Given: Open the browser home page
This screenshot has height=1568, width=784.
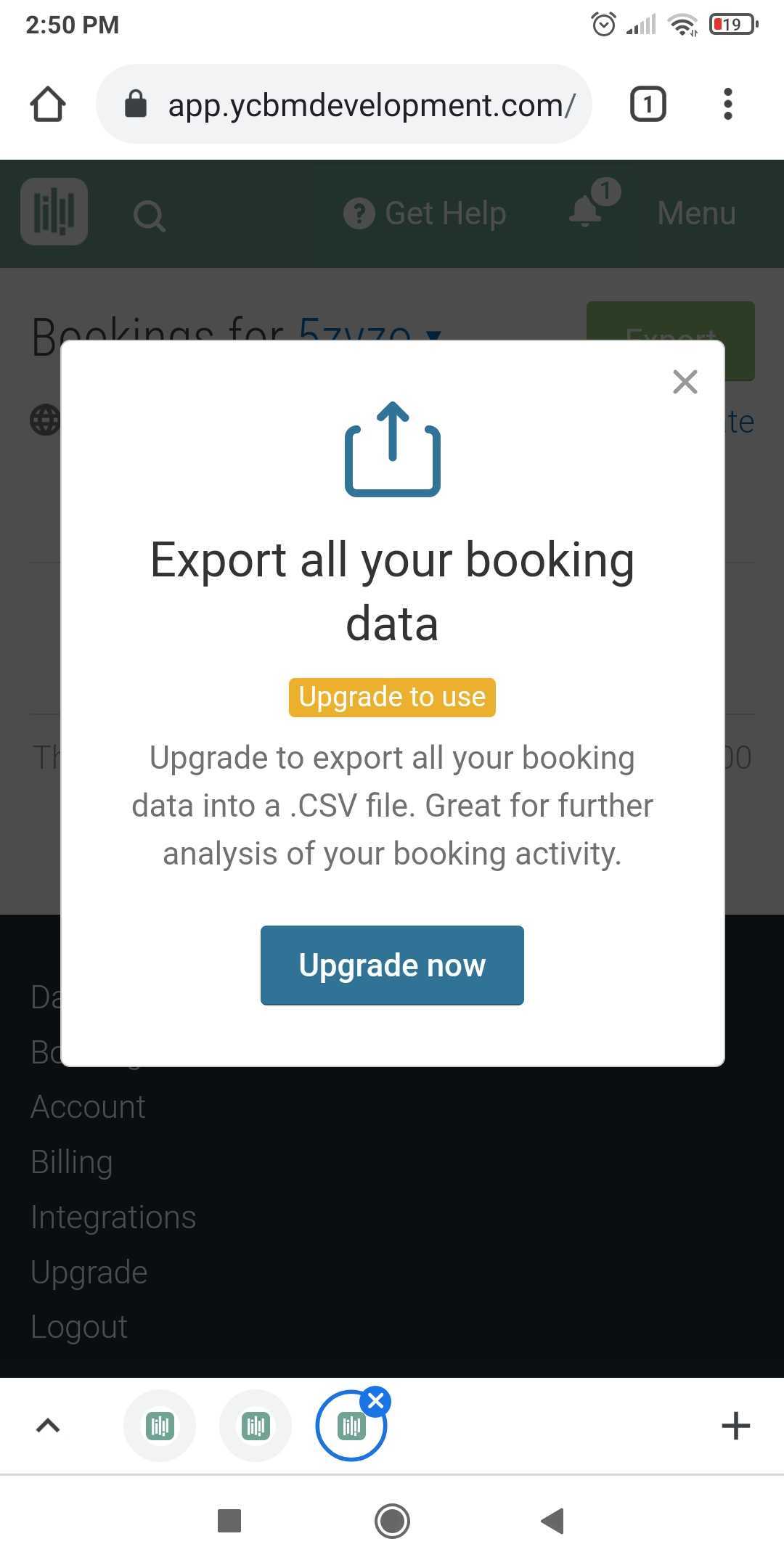Looking at the screenshot, I should pyautogui.click(x=48, y=104).
